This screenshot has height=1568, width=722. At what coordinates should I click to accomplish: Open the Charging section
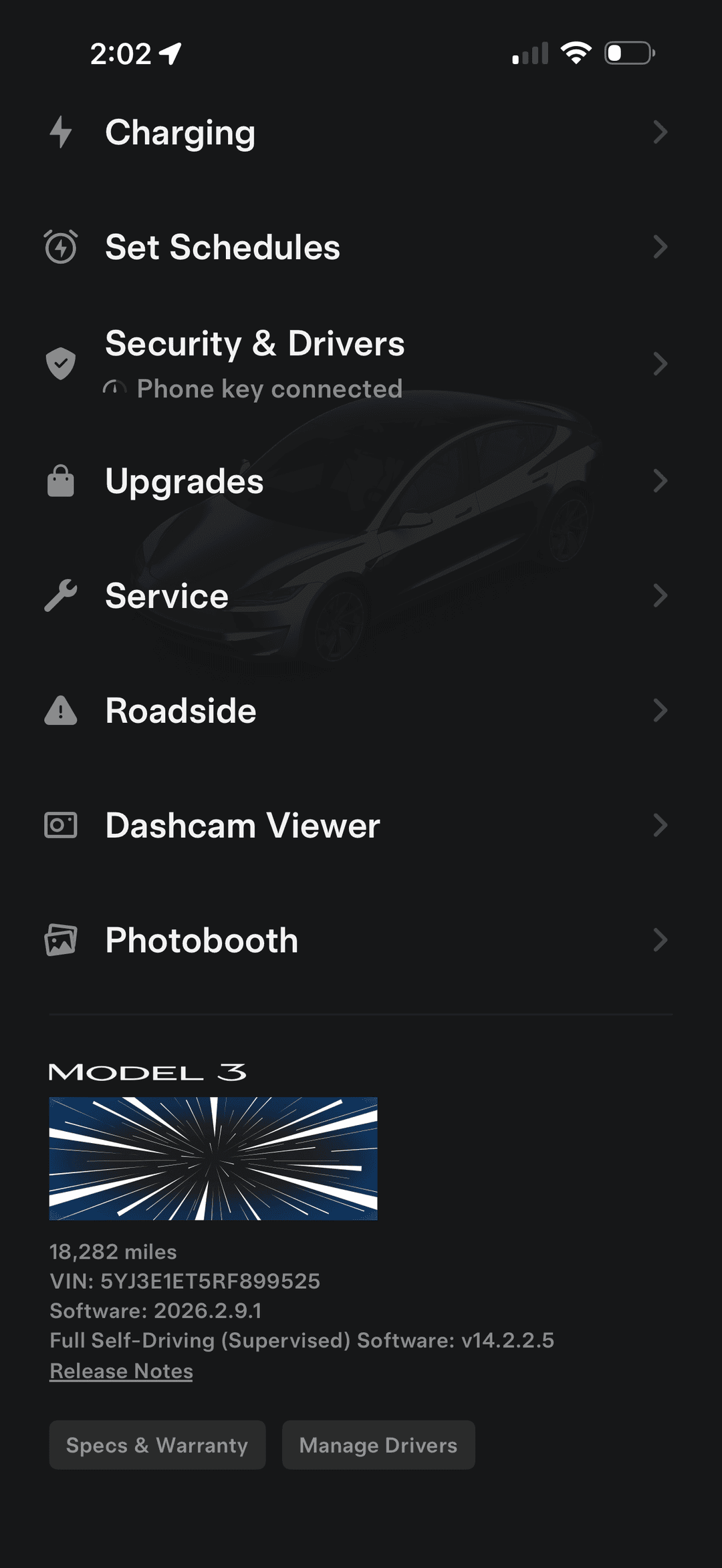(x=180, y=132)
